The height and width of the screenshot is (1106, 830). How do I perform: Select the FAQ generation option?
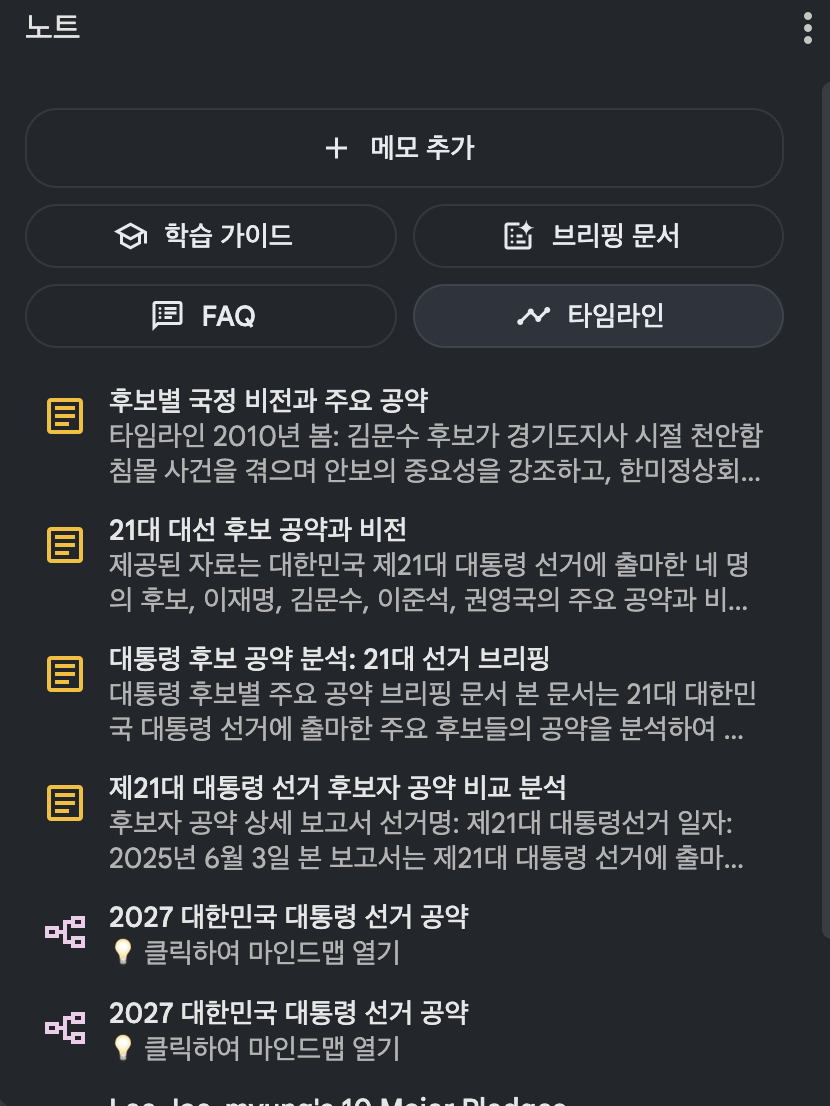[x=210, y=316]
